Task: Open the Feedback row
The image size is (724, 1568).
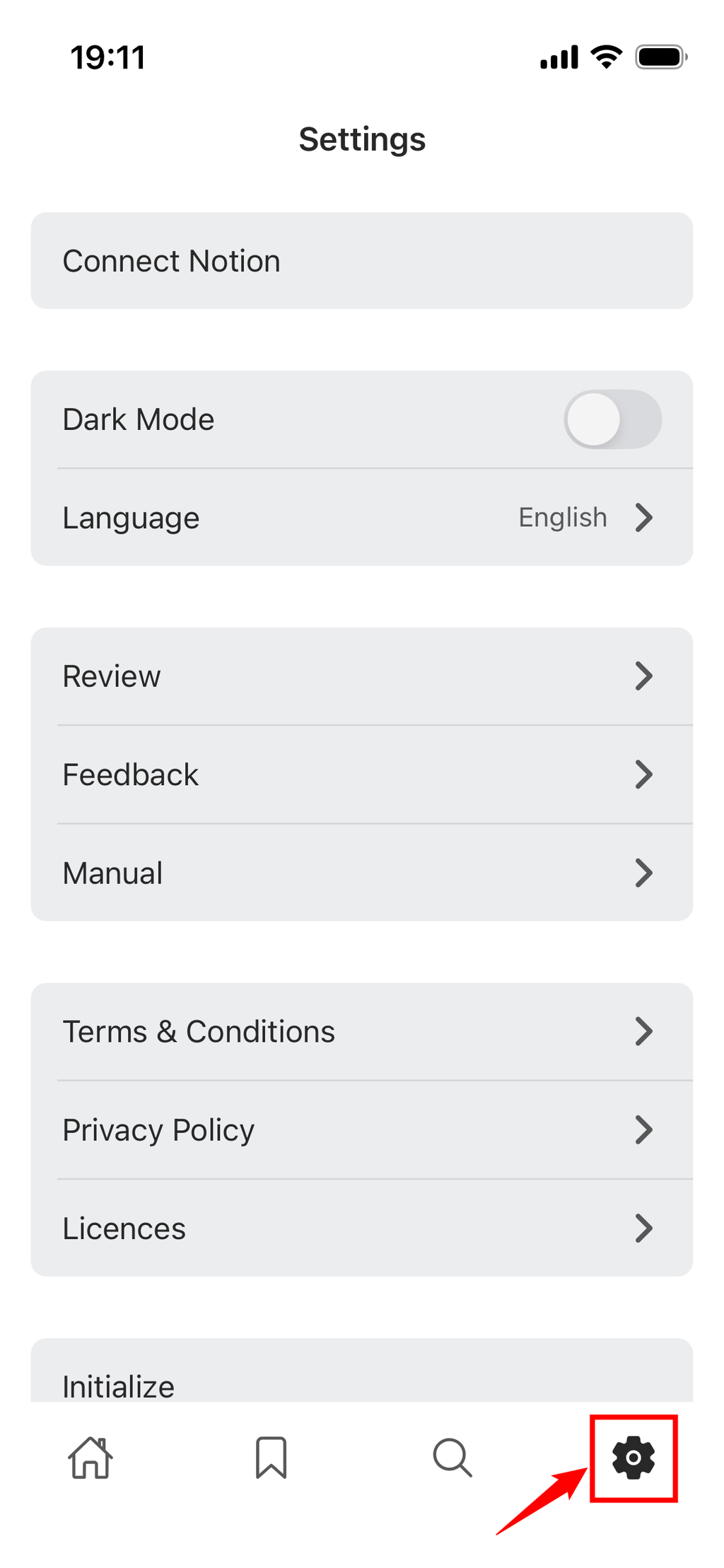Action: point(361,774)
